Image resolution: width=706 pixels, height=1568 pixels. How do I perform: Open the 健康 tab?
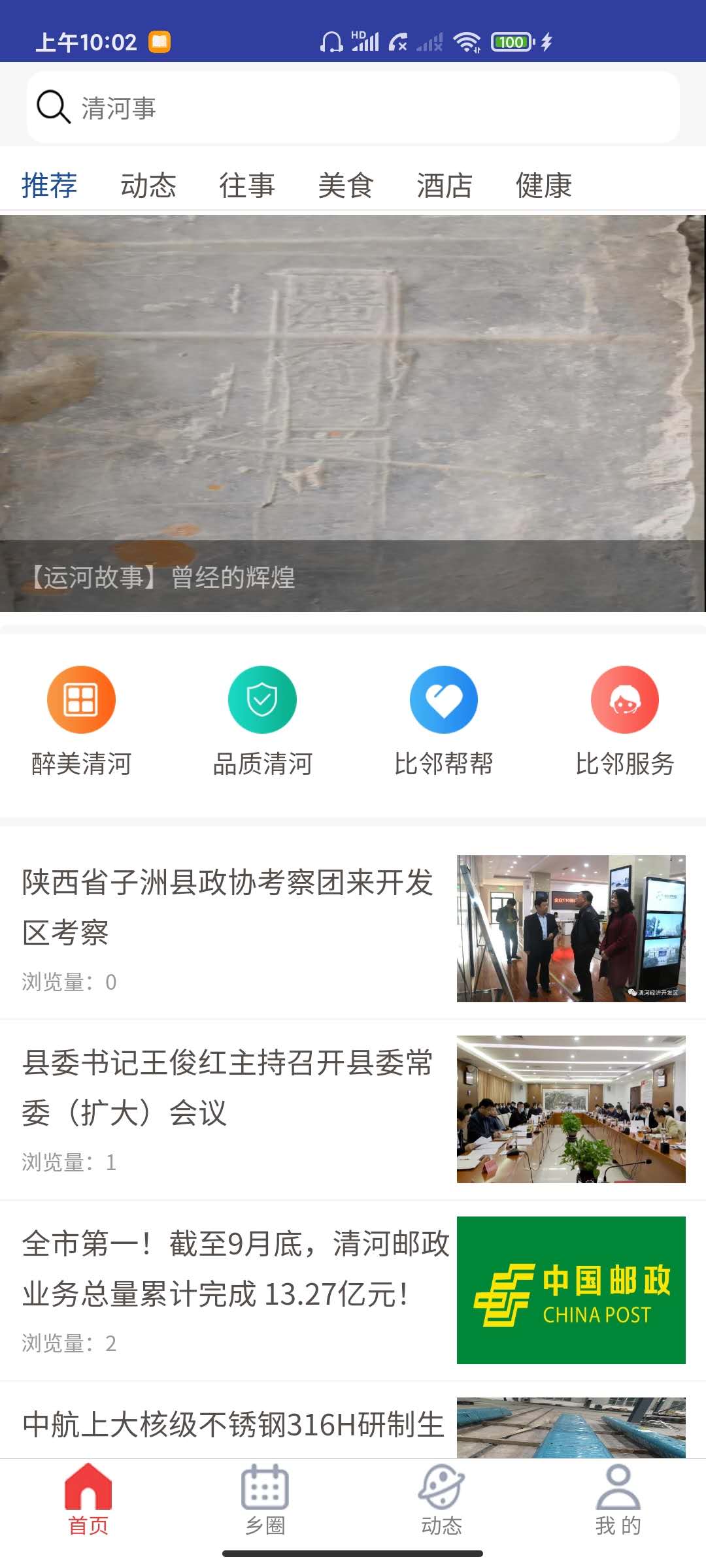544,186
